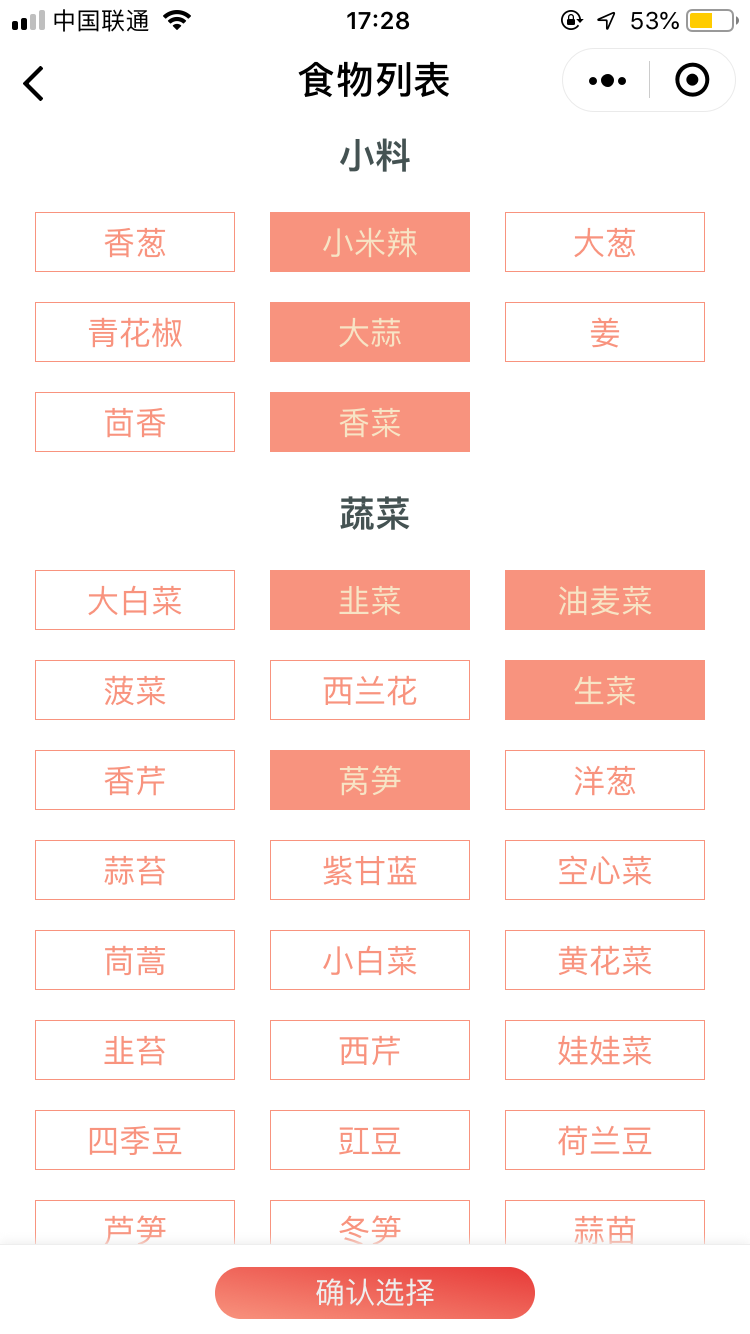The image size is (750, 1334).
Task: Select the 洋葱 chip
Action: pos(605,780)
